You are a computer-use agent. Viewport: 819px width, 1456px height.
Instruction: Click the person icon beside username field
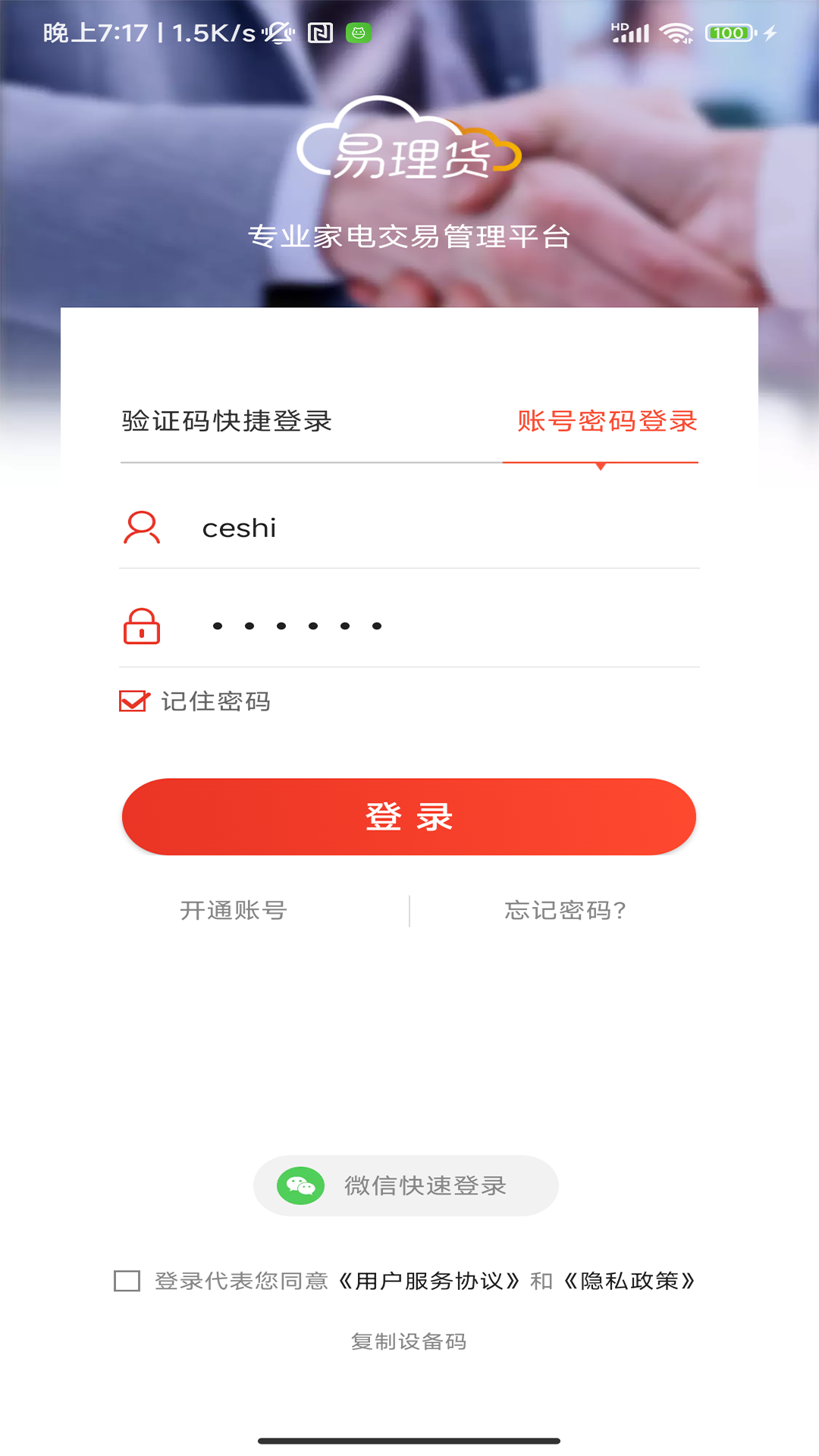(x=143, y=529)
